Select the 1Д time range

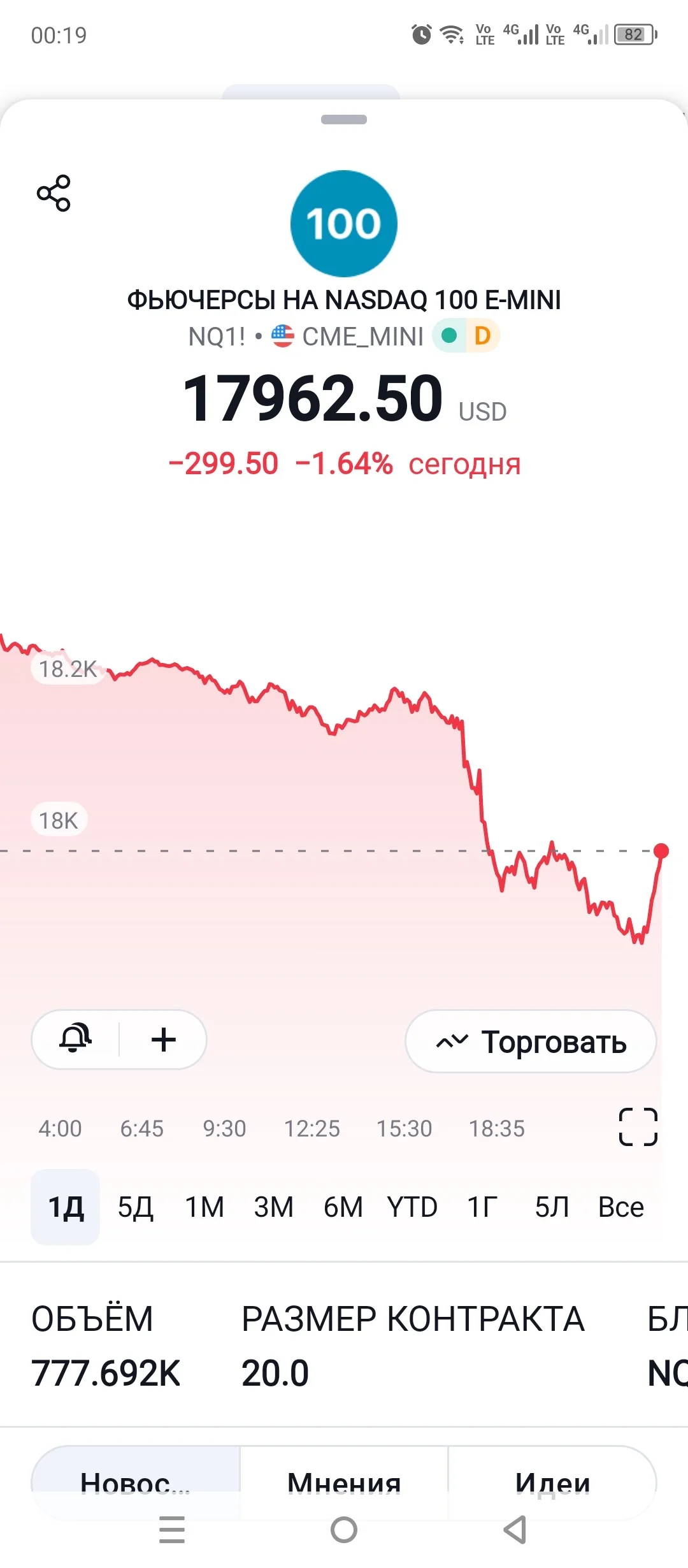click(66, 1207)
